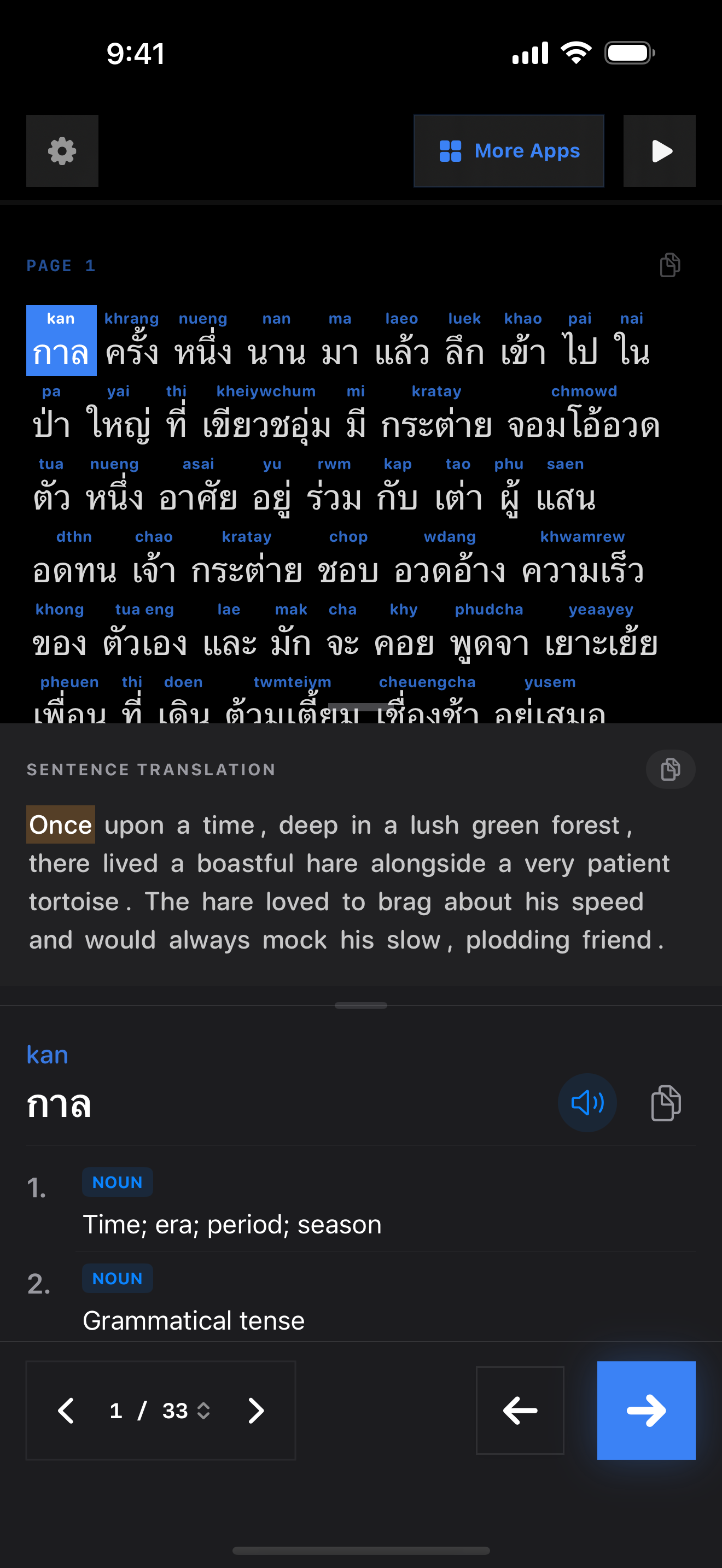Copy the word กาล definition

click(666, 1102)
